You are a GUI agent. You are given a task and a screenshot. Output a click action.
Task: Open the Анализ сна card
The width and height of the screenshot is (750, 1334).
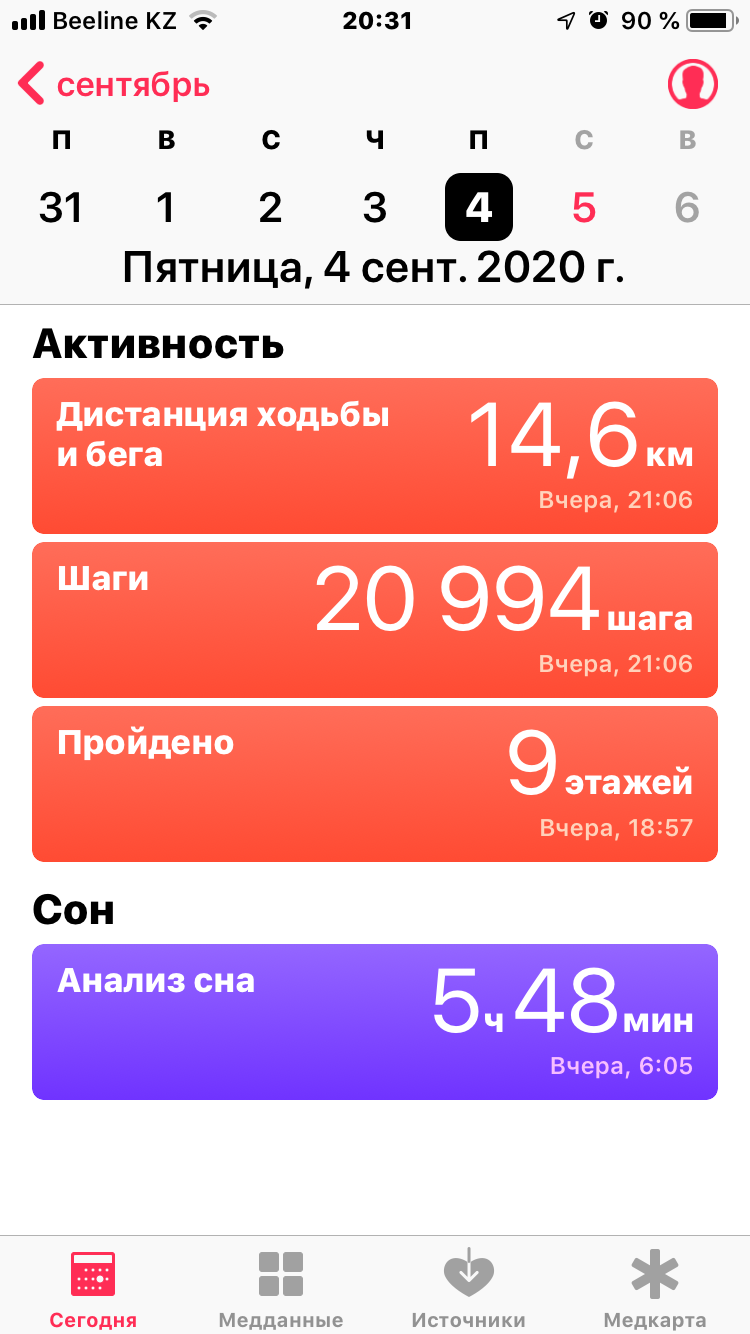coord(375,1021)
